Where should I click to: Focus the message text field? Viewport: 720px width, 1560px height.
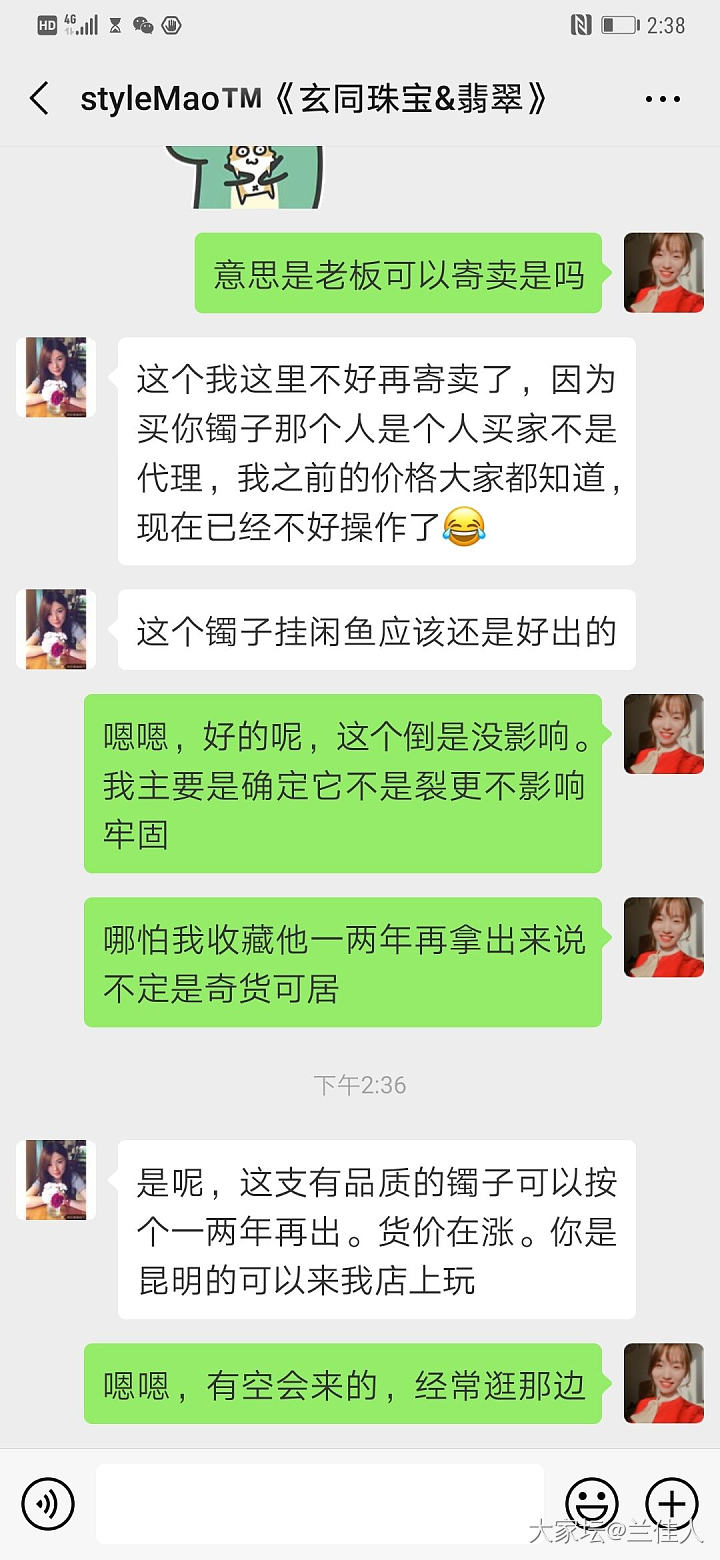pyautogui.click(x=320, y=1503)
